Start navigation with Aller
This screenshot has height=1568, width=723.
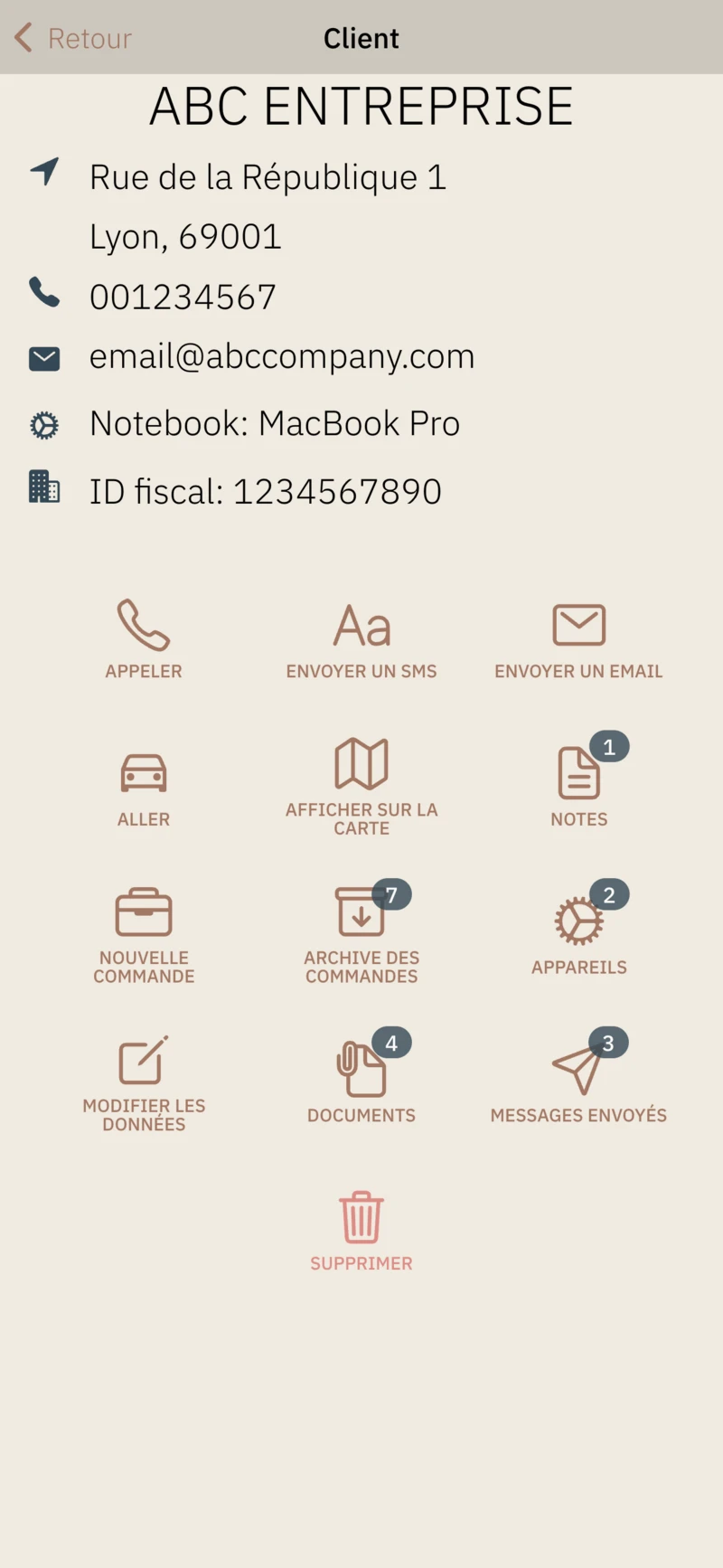click(x=144, y=787)
